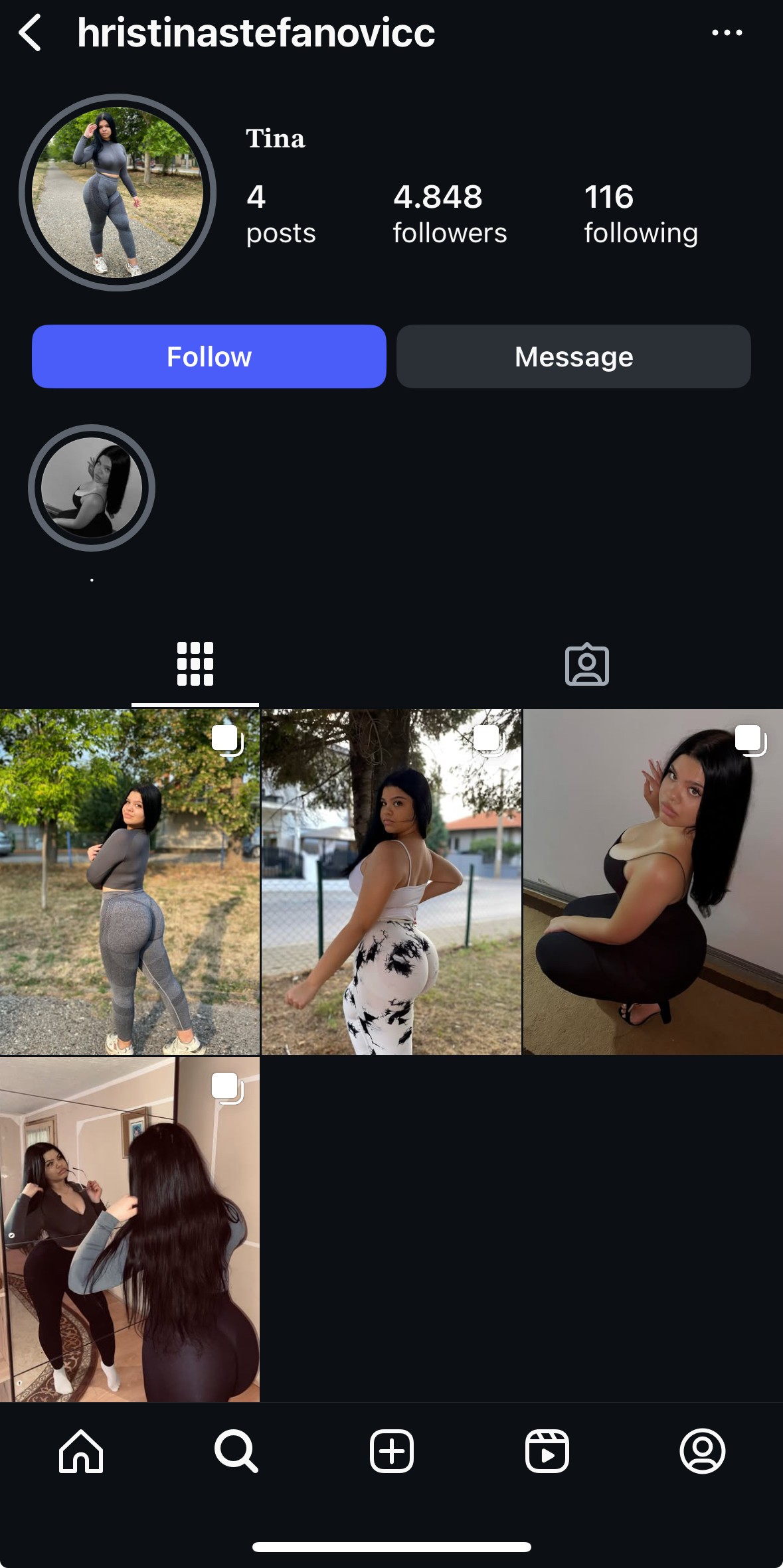
Task: Switch to the posts grid tab
Action: (195, 664)
